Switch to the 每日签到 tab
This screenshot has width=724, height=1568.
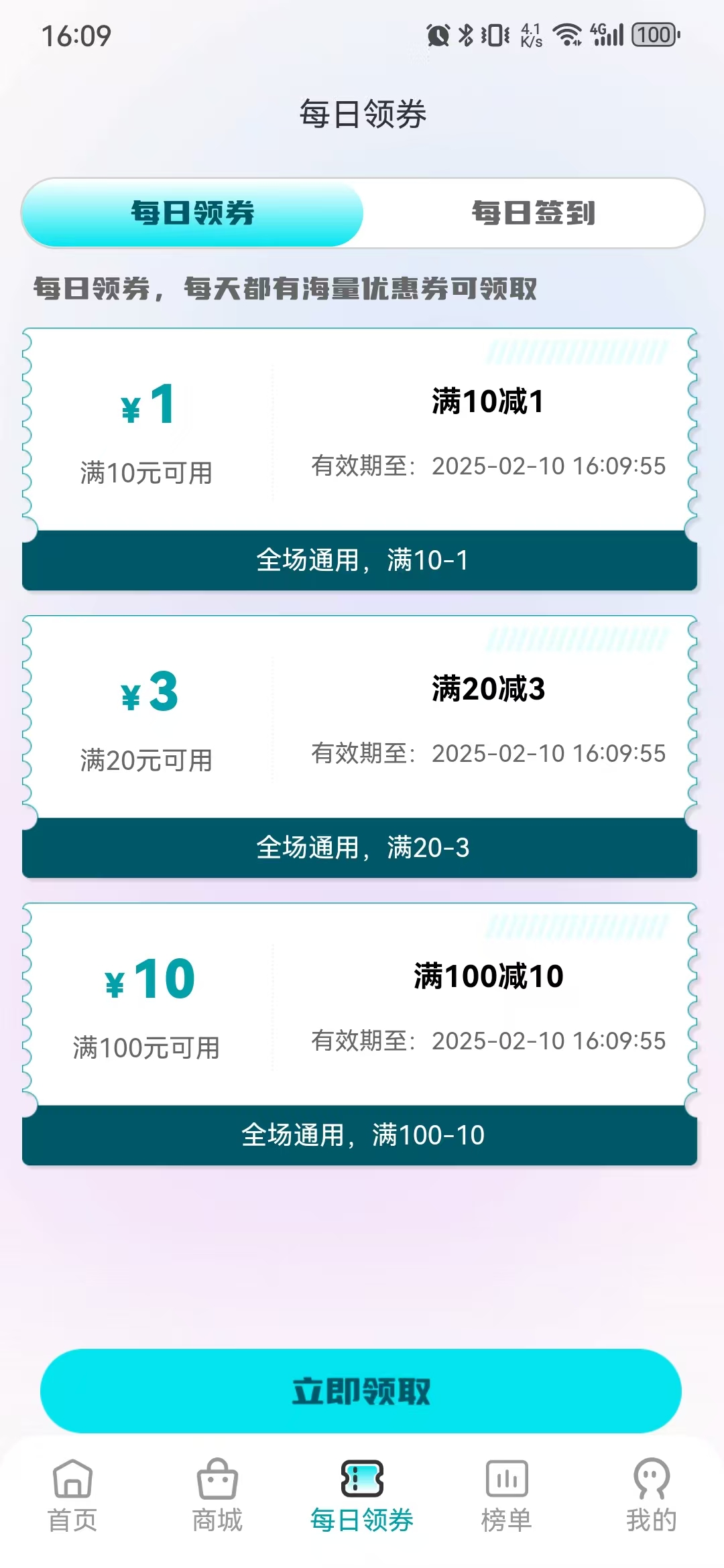[x=533, y=213]
